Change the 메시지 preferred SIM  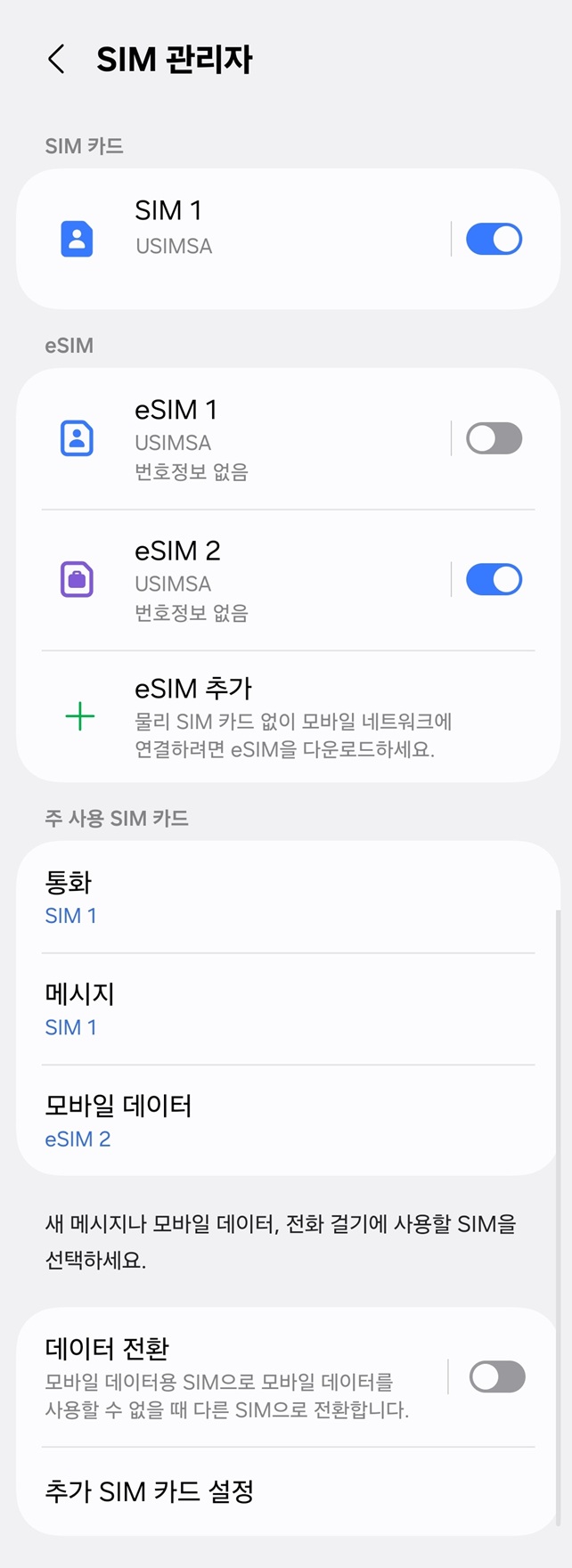(x=285, y=1009)
